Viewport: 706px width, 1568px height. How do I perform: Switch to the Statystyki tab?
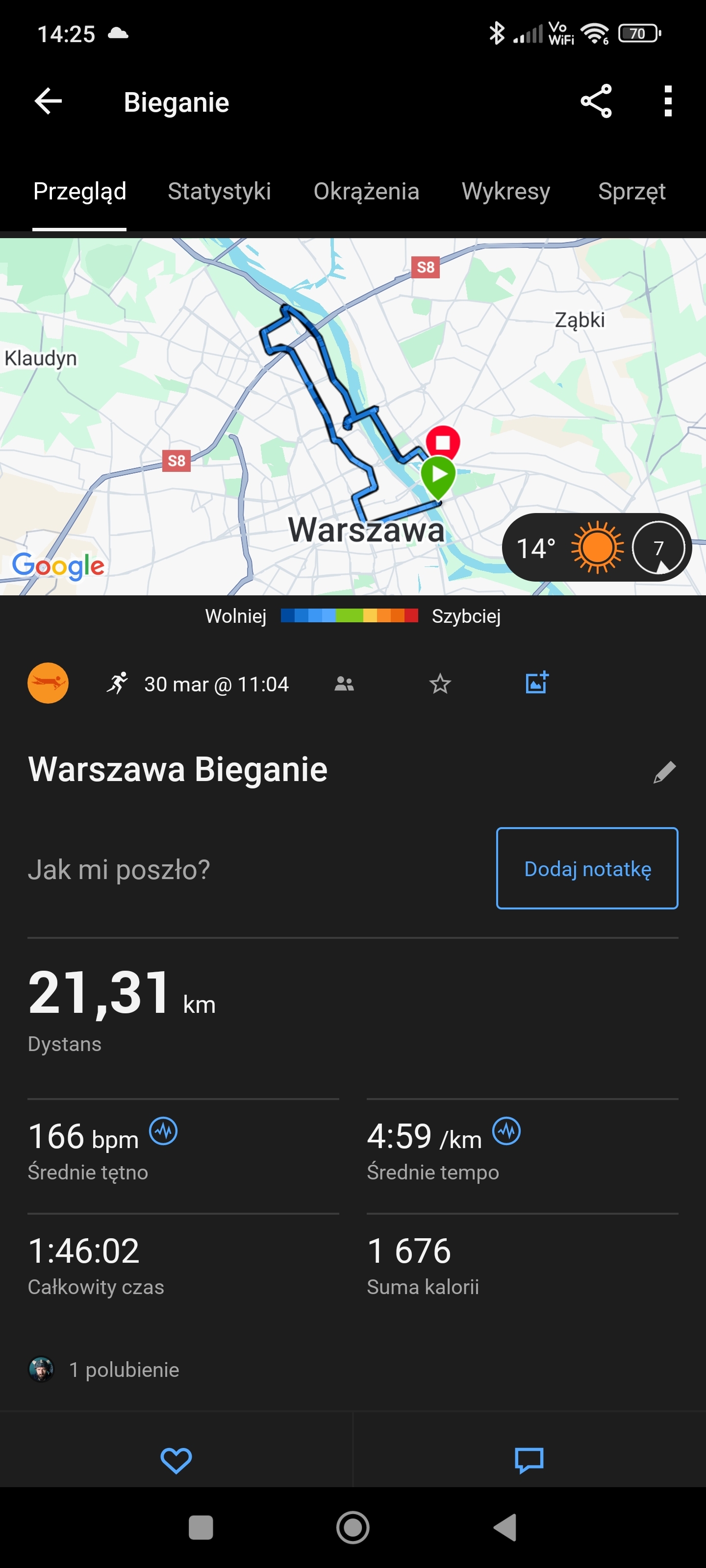pos(219,191)
